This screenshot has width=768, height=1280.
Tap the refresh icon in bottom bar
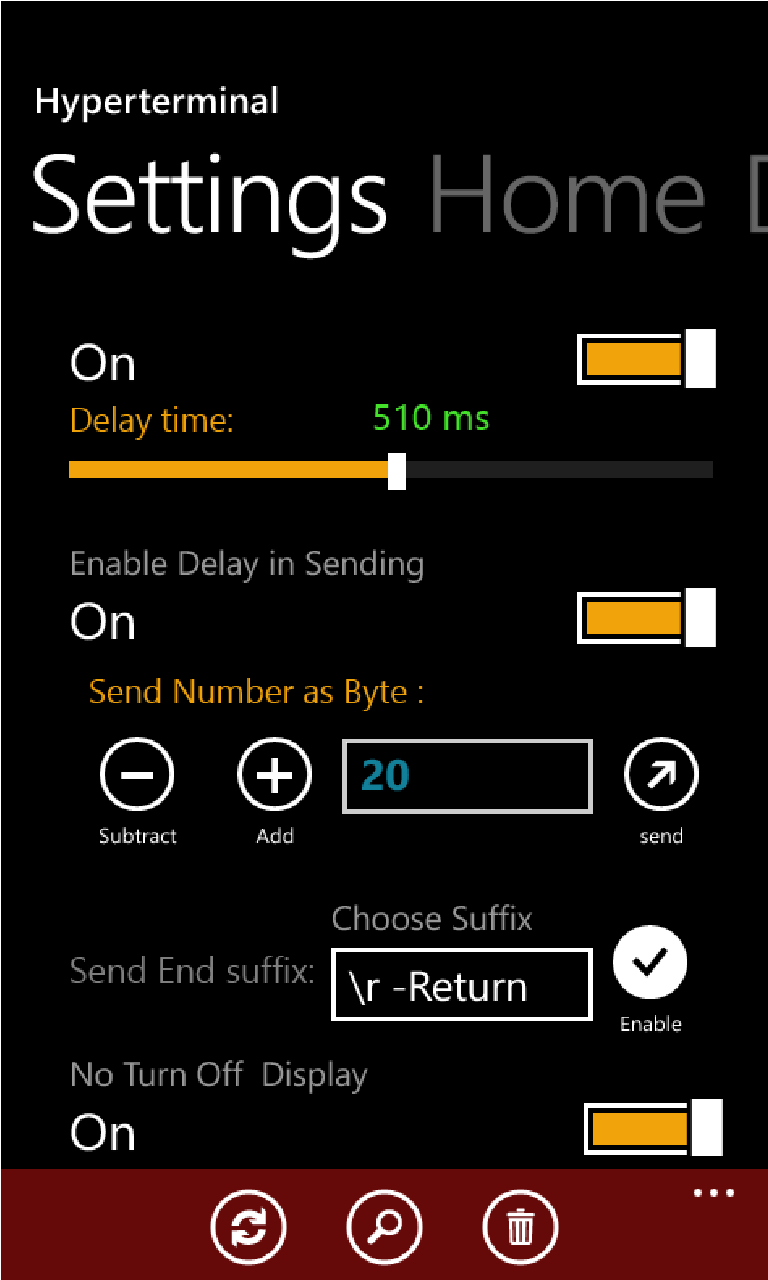point(248,1226)
